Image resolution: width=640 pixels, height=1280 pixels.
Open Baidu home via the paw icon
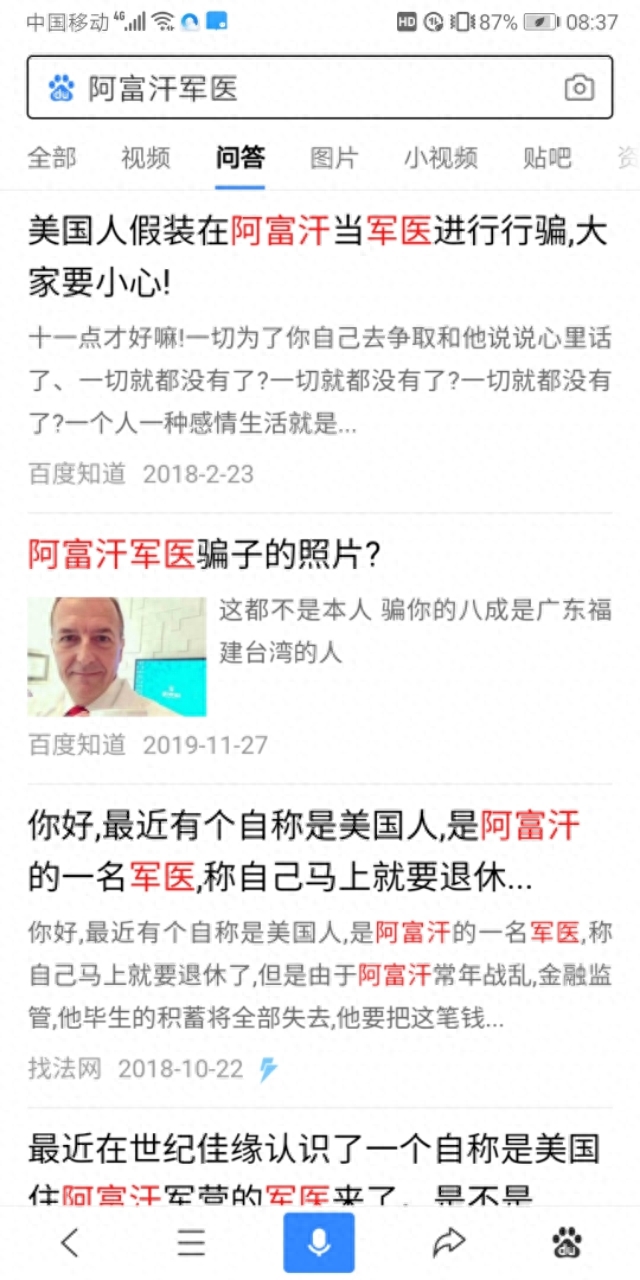[x=567, y=1243]
